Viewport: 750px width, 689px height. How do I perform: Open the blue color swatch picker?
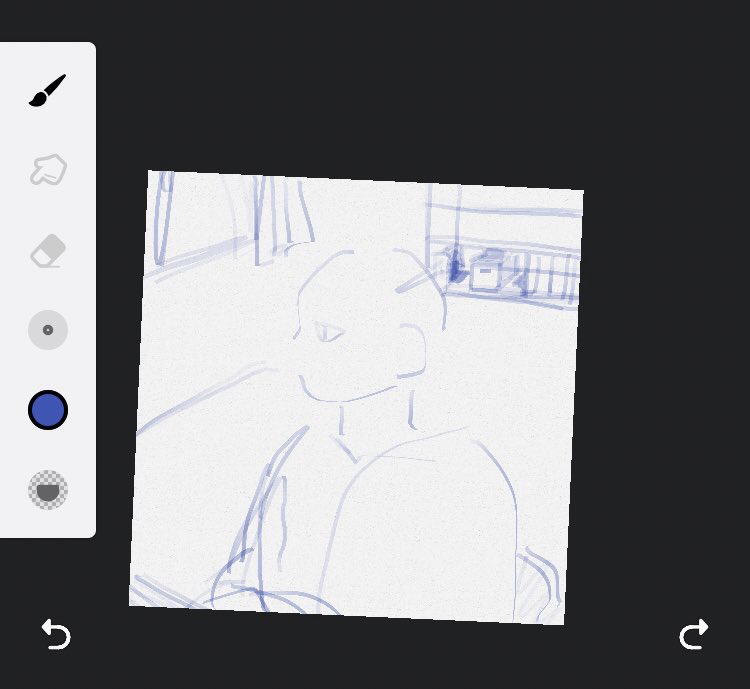coord(47,410)
